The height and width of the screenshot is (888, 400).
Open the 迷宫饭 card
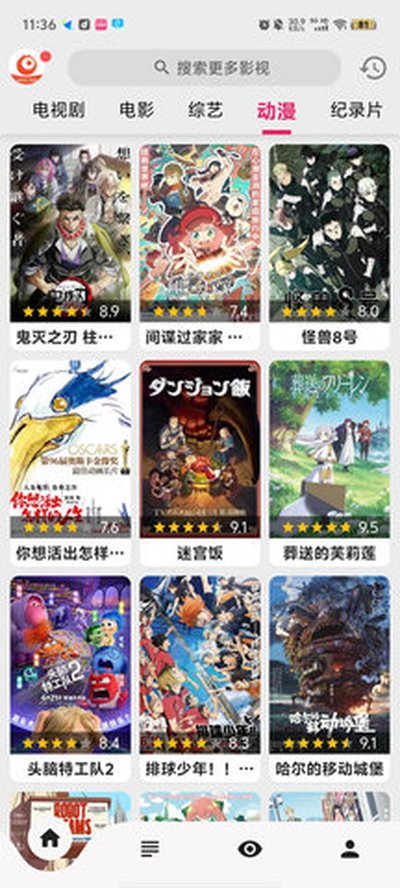click(x=200, y=463)
